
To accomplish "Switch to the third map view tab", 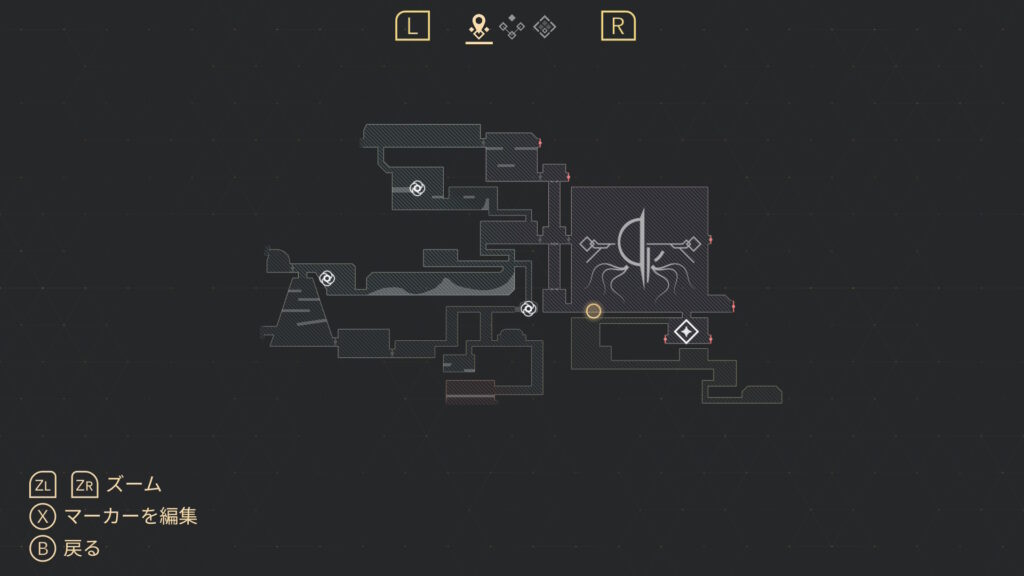I will point(544,27).
